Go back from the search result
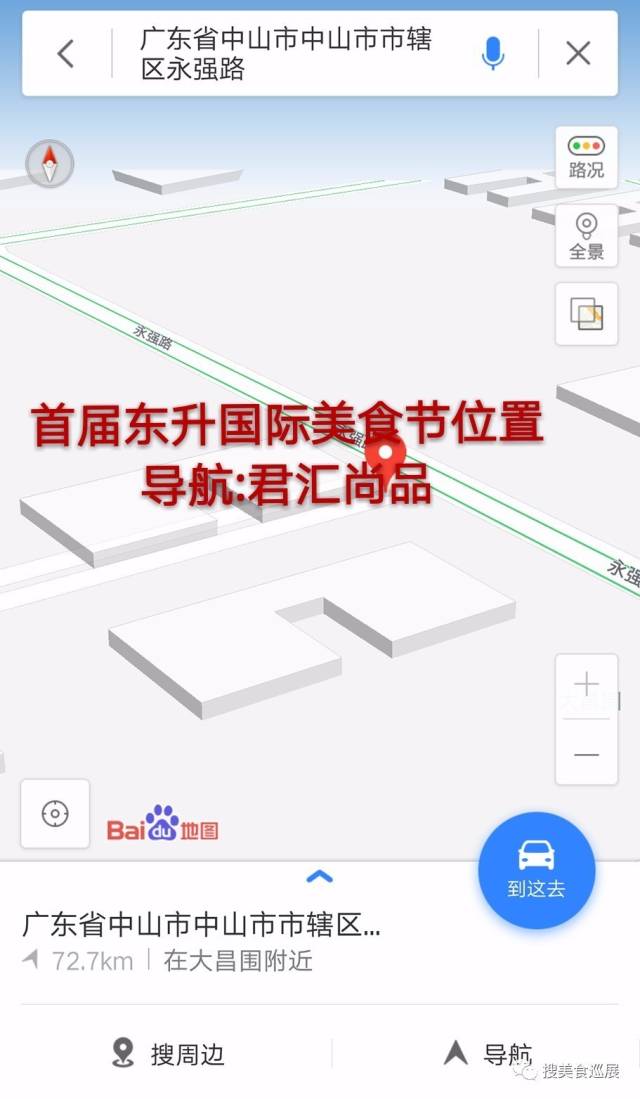This screenshot has width=640, height=1099. pyautogui.click(x=66, y=53)
